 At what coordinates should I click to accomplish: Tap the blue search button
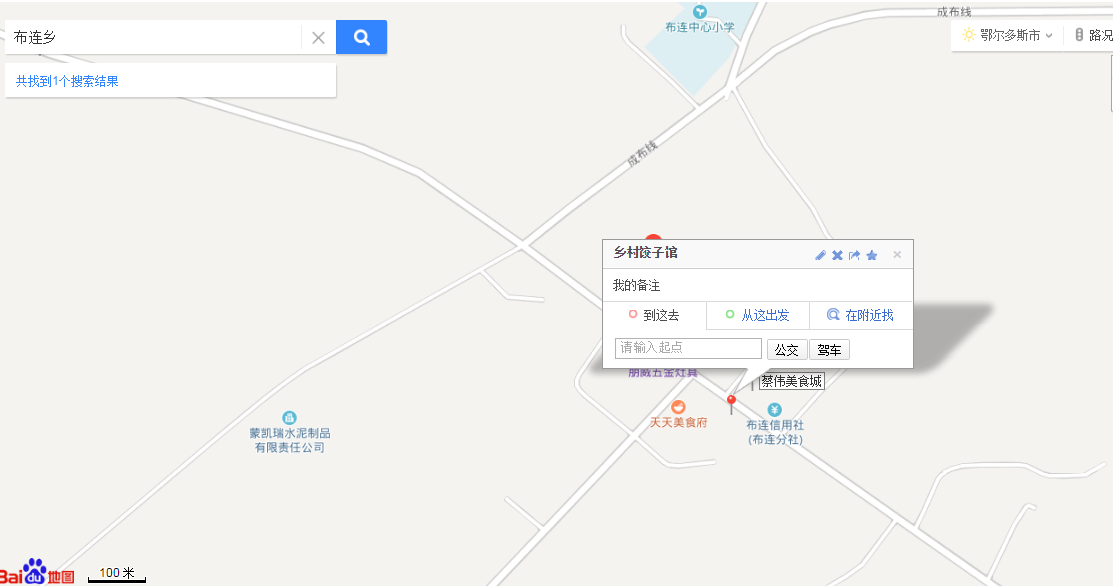361,37
